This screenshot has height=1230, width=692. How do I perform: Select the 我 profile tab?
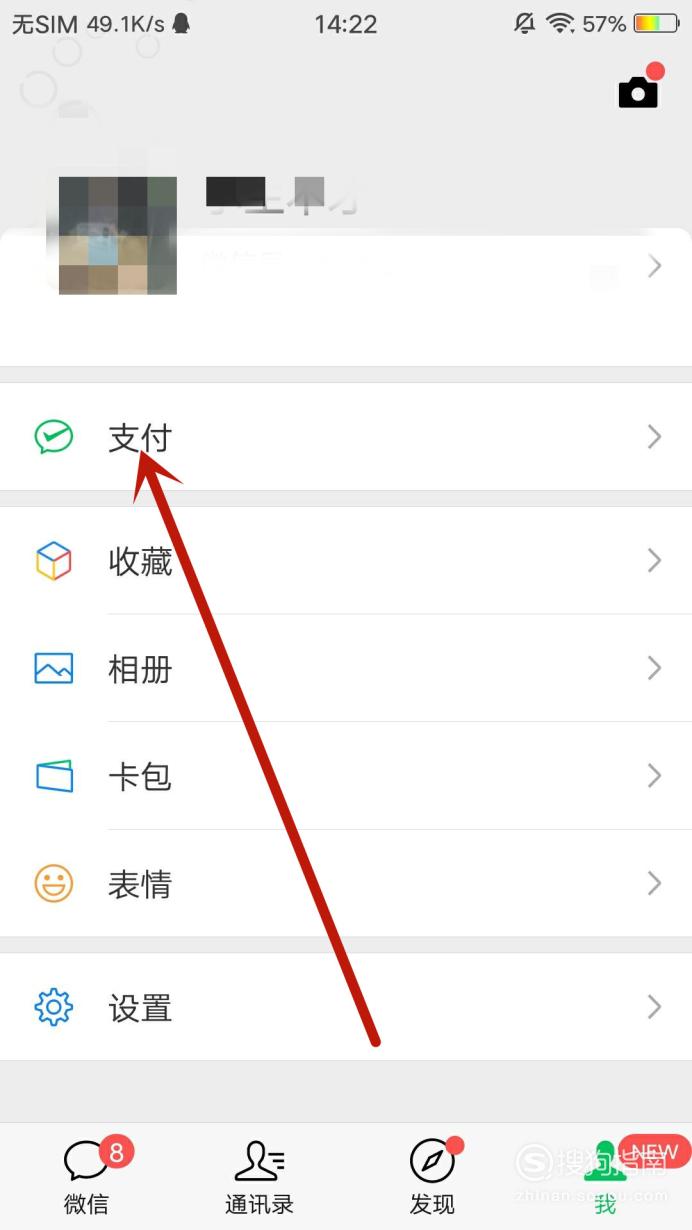(605, 1177)
